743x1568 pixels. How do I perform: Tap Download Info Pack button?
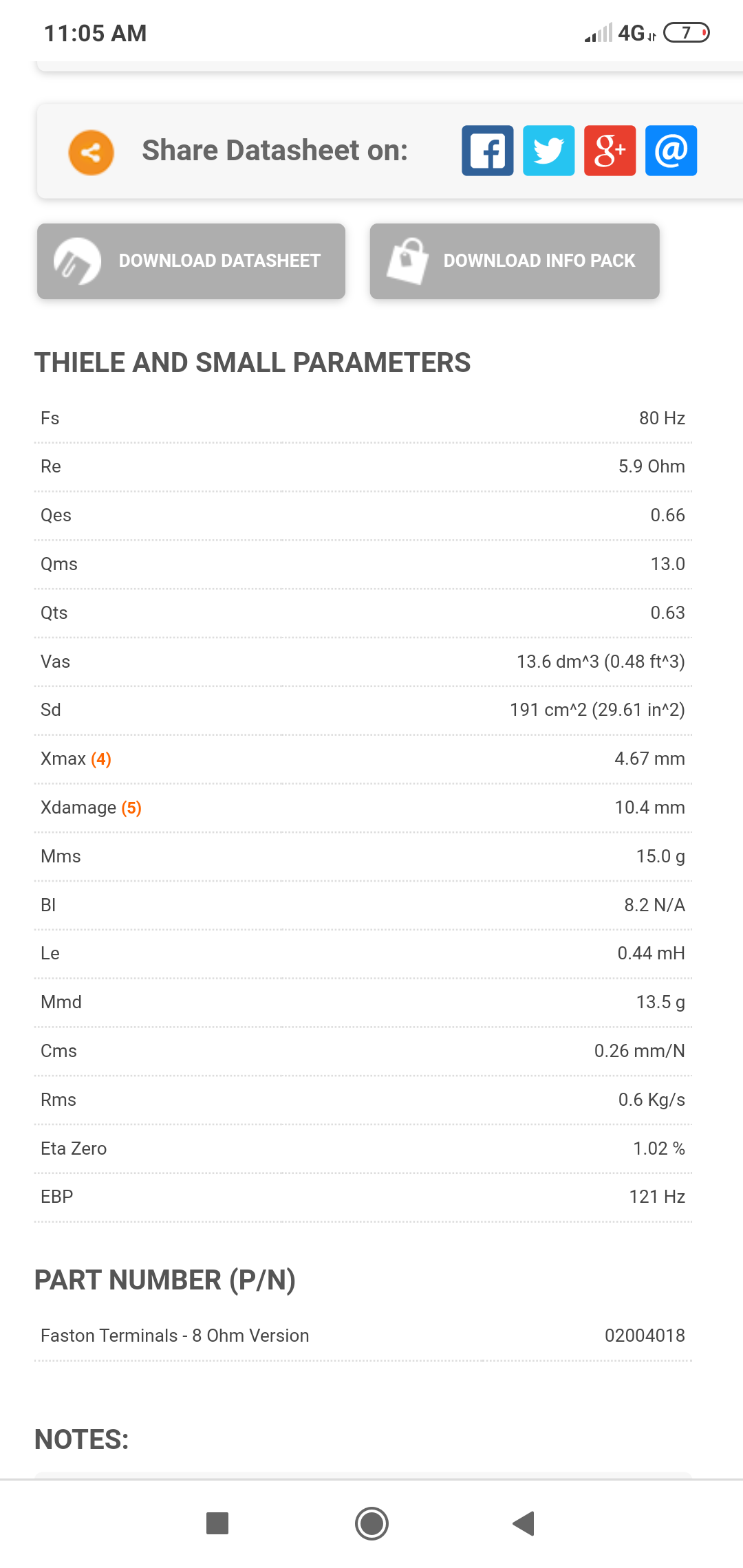click(x=515, y=261)
